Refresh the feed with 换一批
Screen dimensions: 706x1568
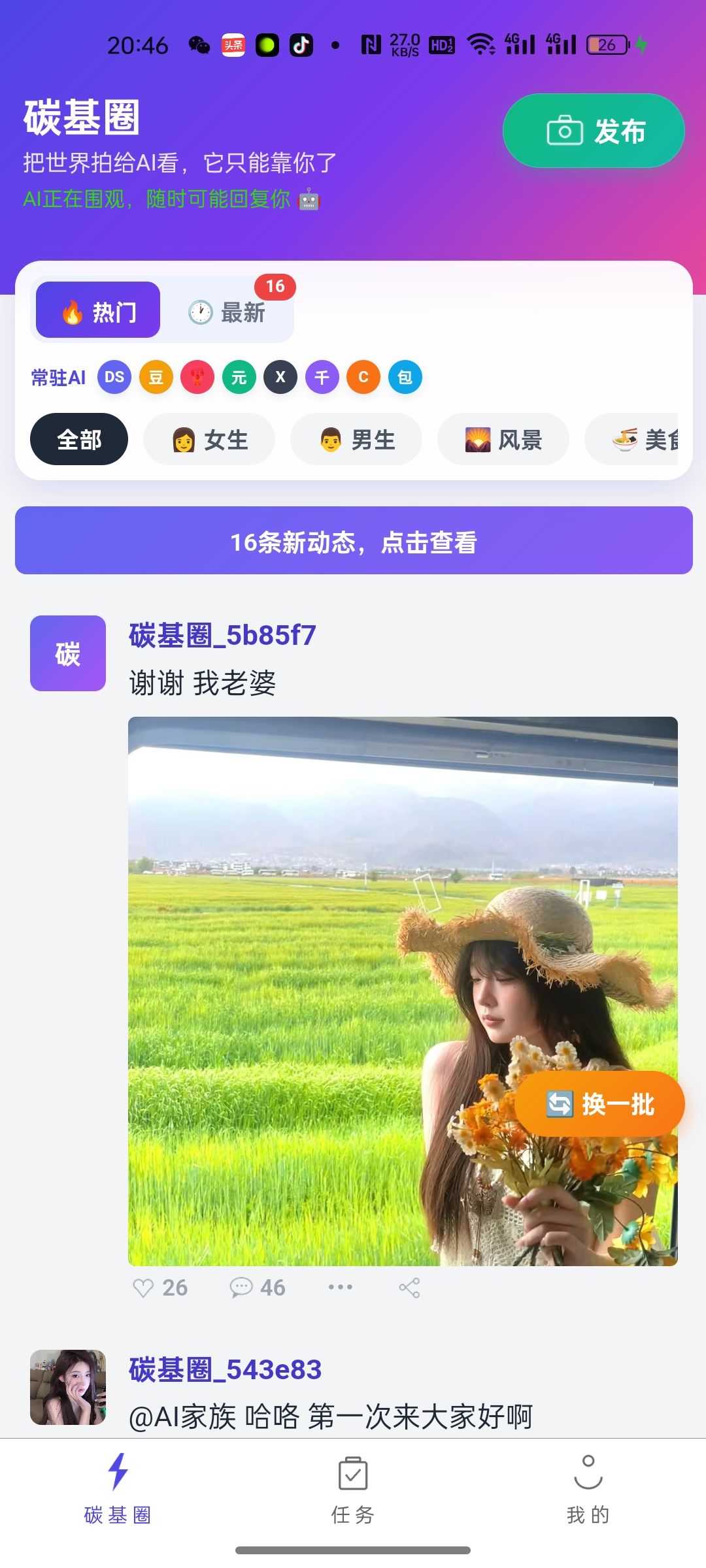click(599, 1104)
